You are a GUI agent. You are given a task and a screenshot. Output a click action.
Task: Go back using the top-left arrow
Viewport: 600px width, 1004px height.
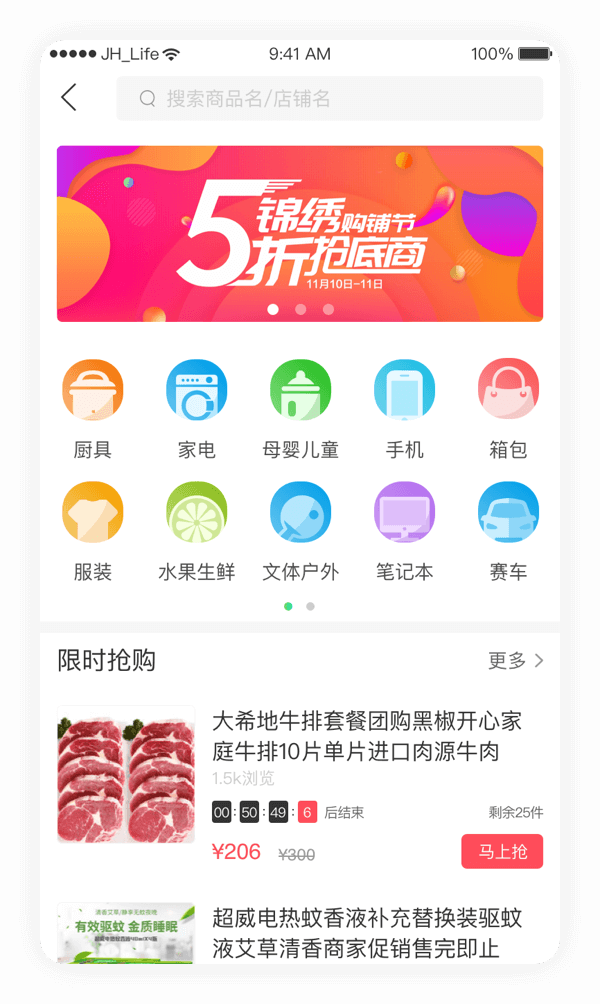click(68, 98)
